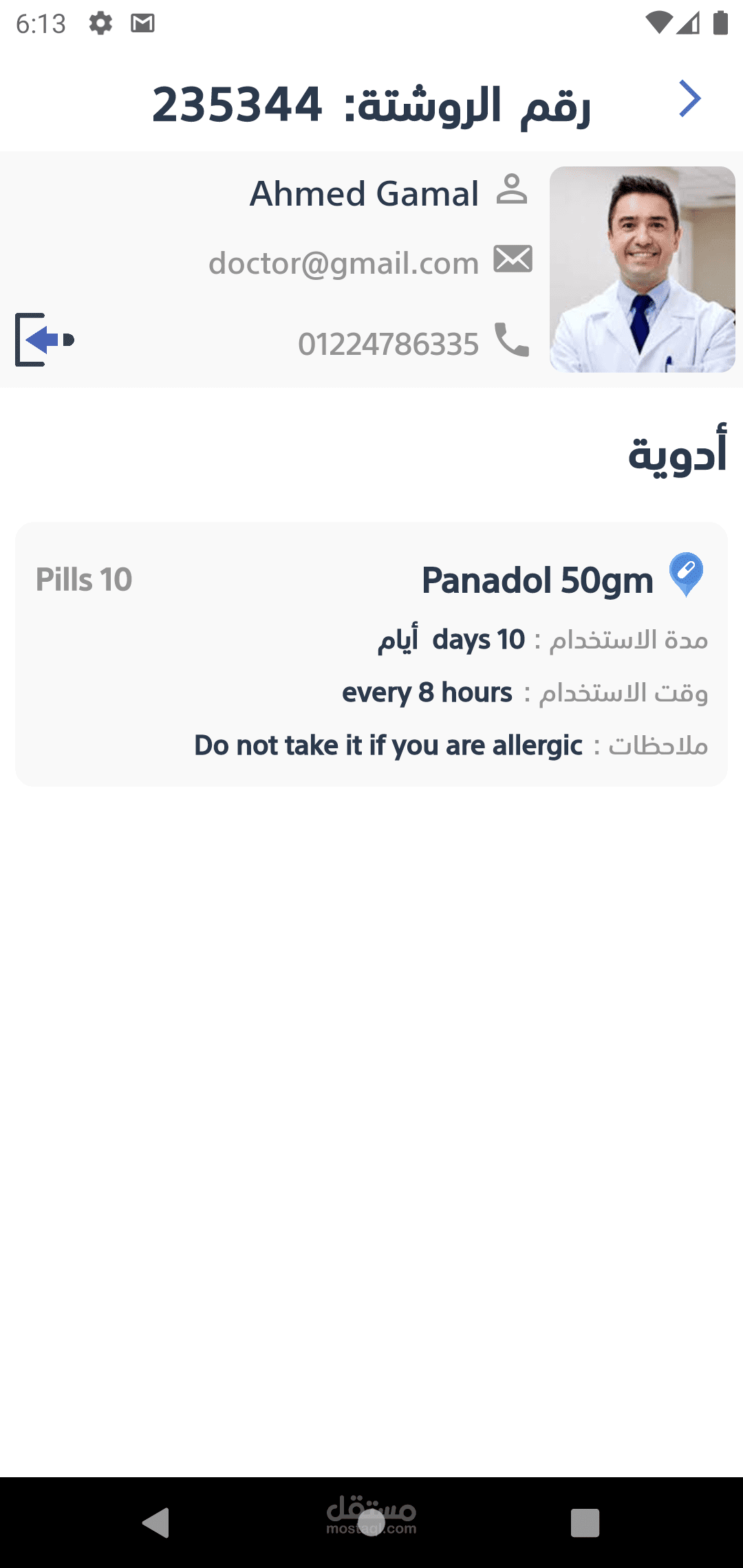Tap the logout icon in doctor card

tap(44, 340)
